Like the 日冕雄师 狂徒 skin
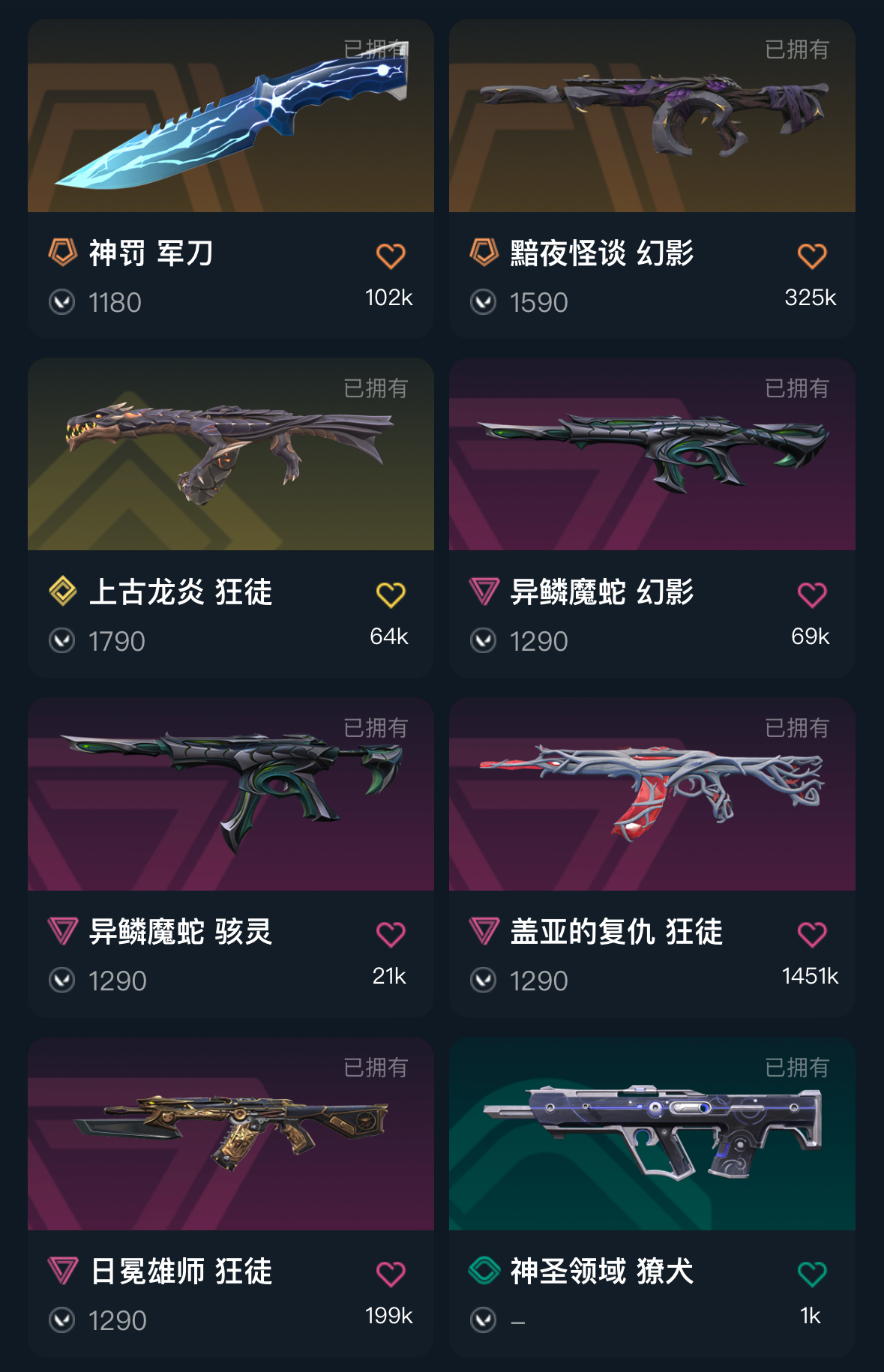 click(391, 1274)
